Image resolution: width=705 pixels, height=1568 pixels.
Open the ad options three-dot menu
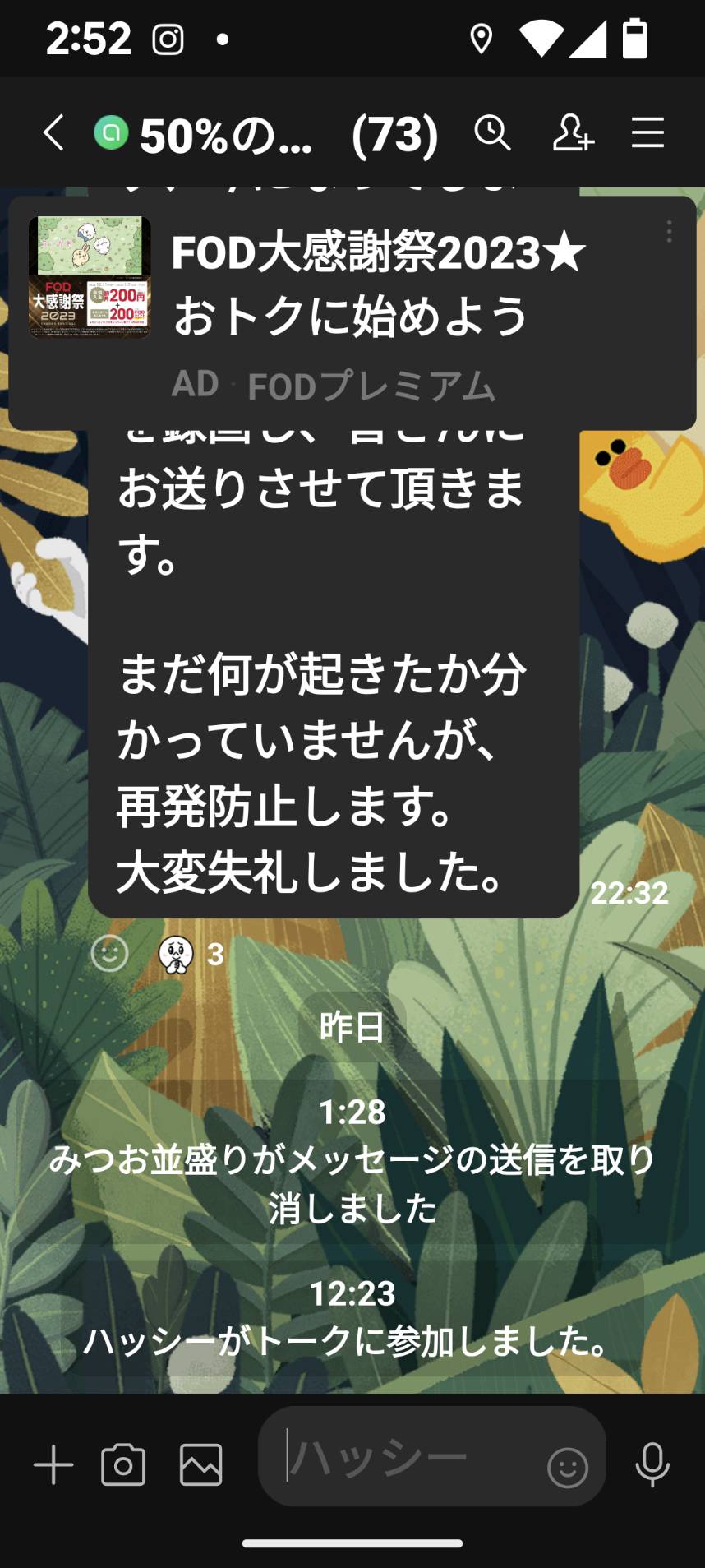(670, 232)
